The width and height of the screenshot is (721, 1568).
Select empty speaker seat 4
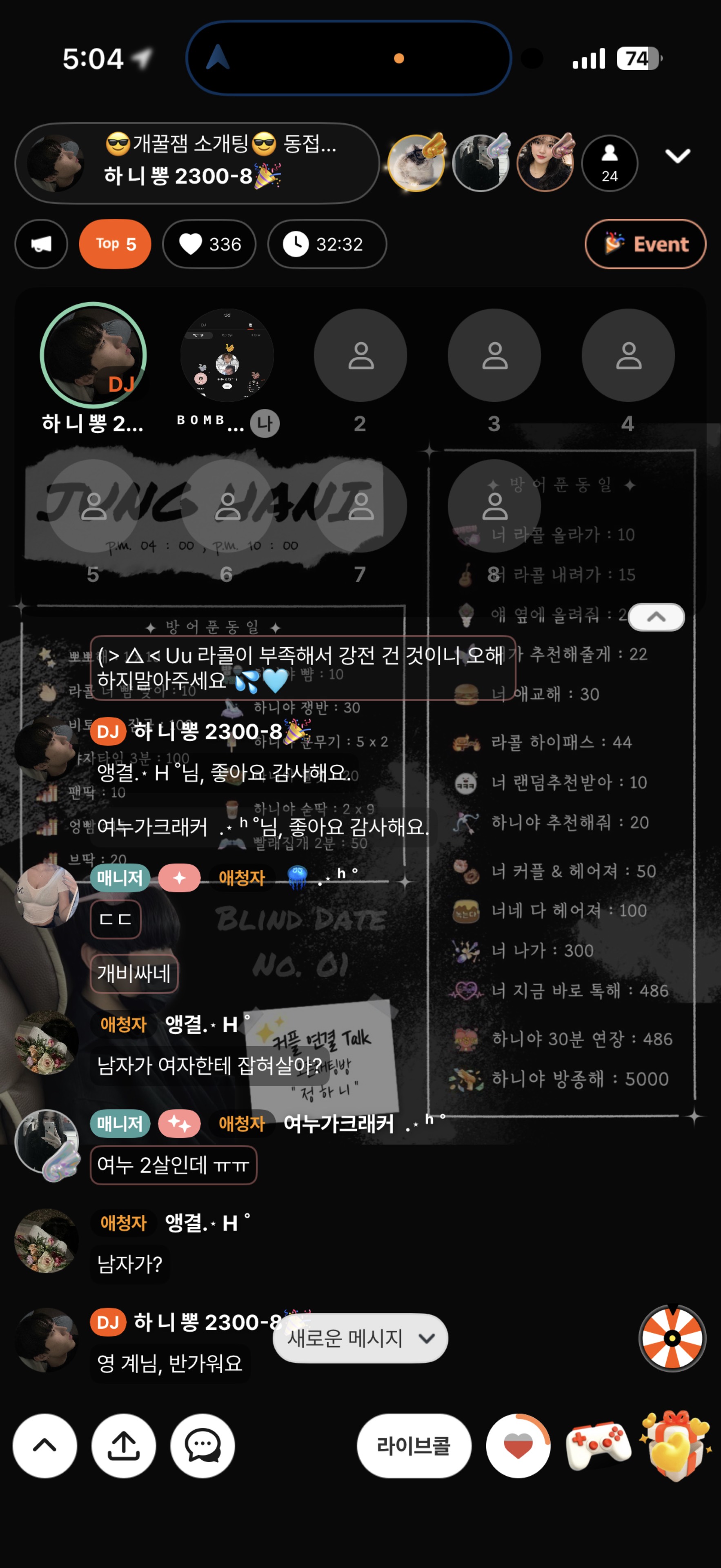coord(628,356)
